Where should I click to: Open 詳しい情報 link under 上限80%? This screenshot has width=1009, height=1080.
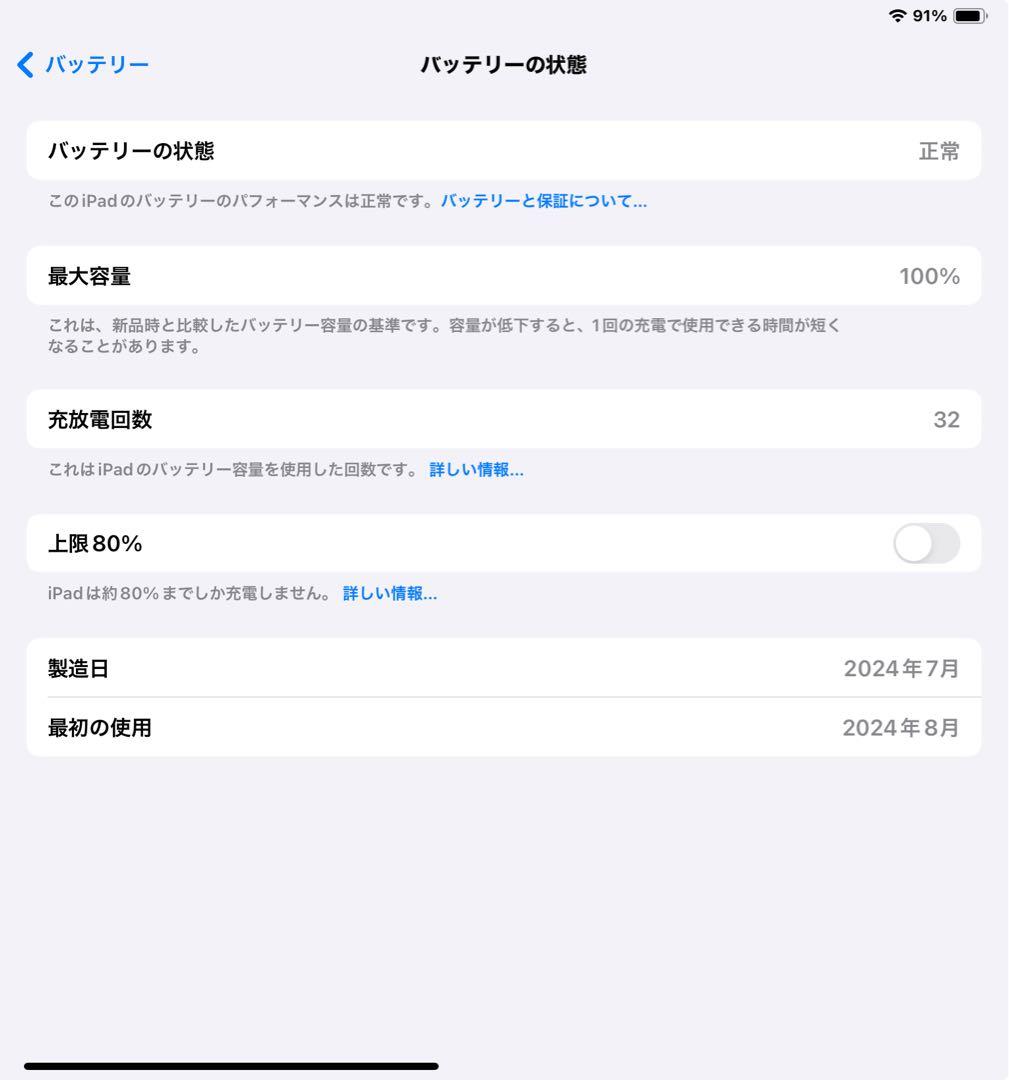pos(388,593)
